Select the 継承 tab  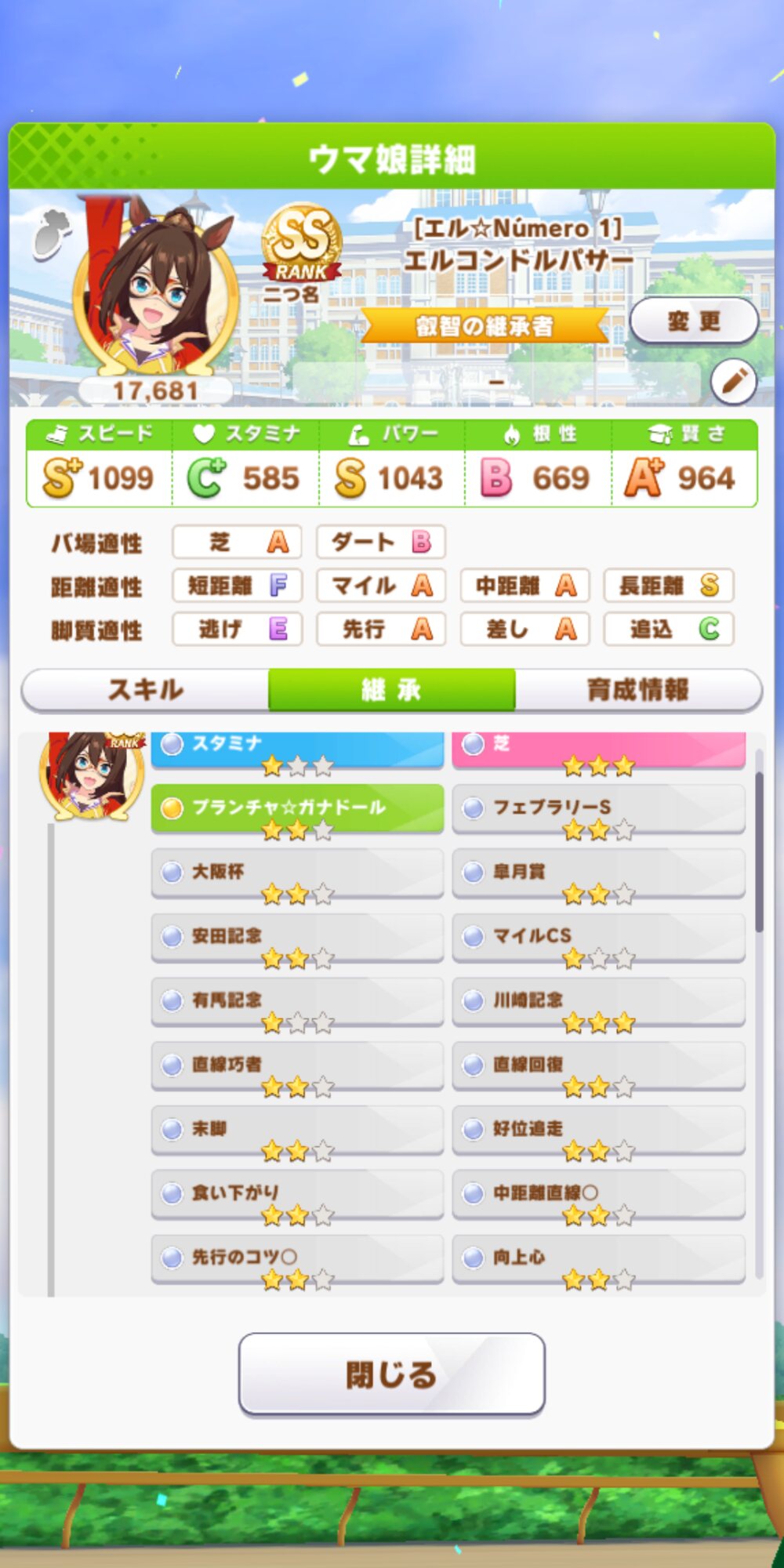(392, 690)
